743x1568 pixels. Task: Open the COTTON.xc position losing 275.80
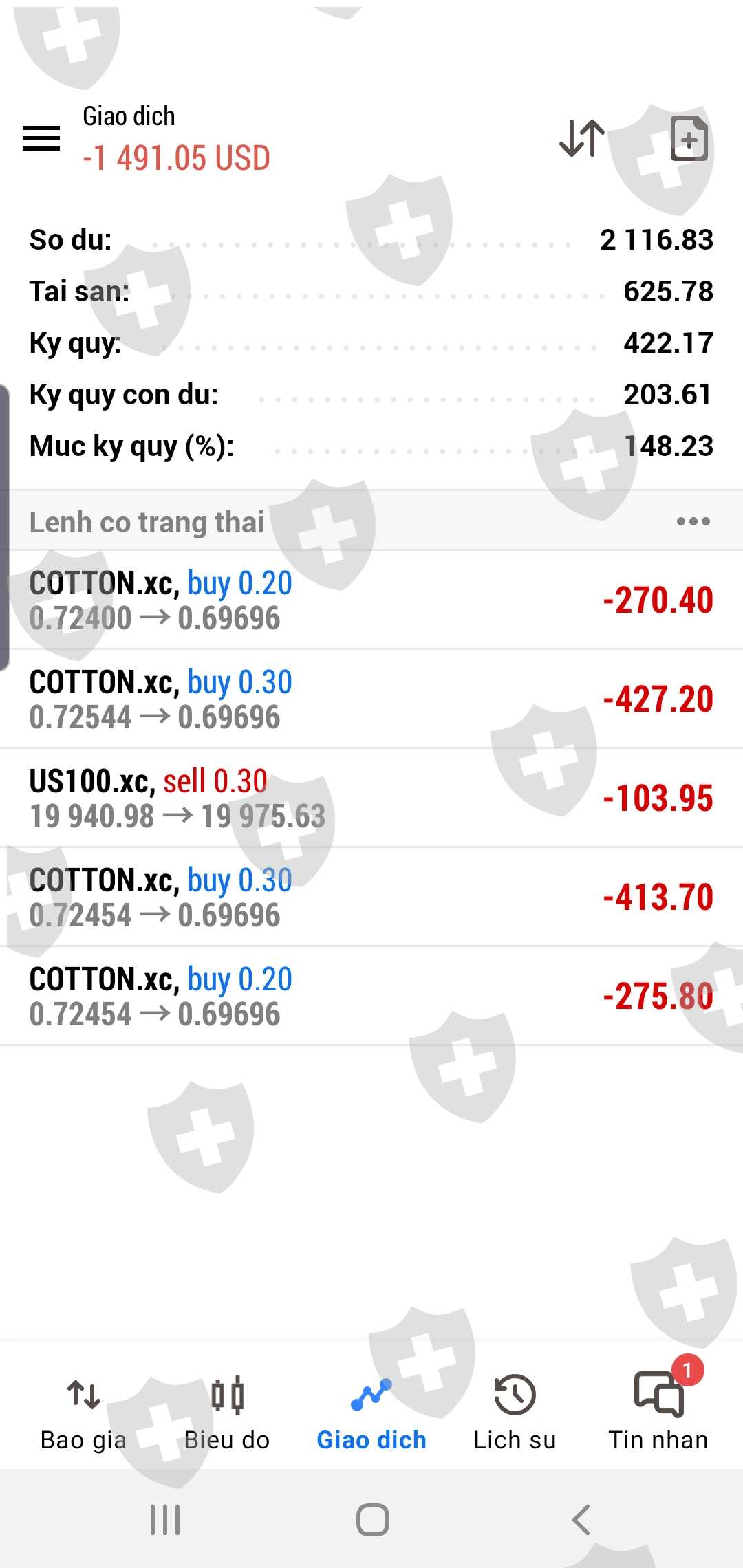[x=371, y=996]
